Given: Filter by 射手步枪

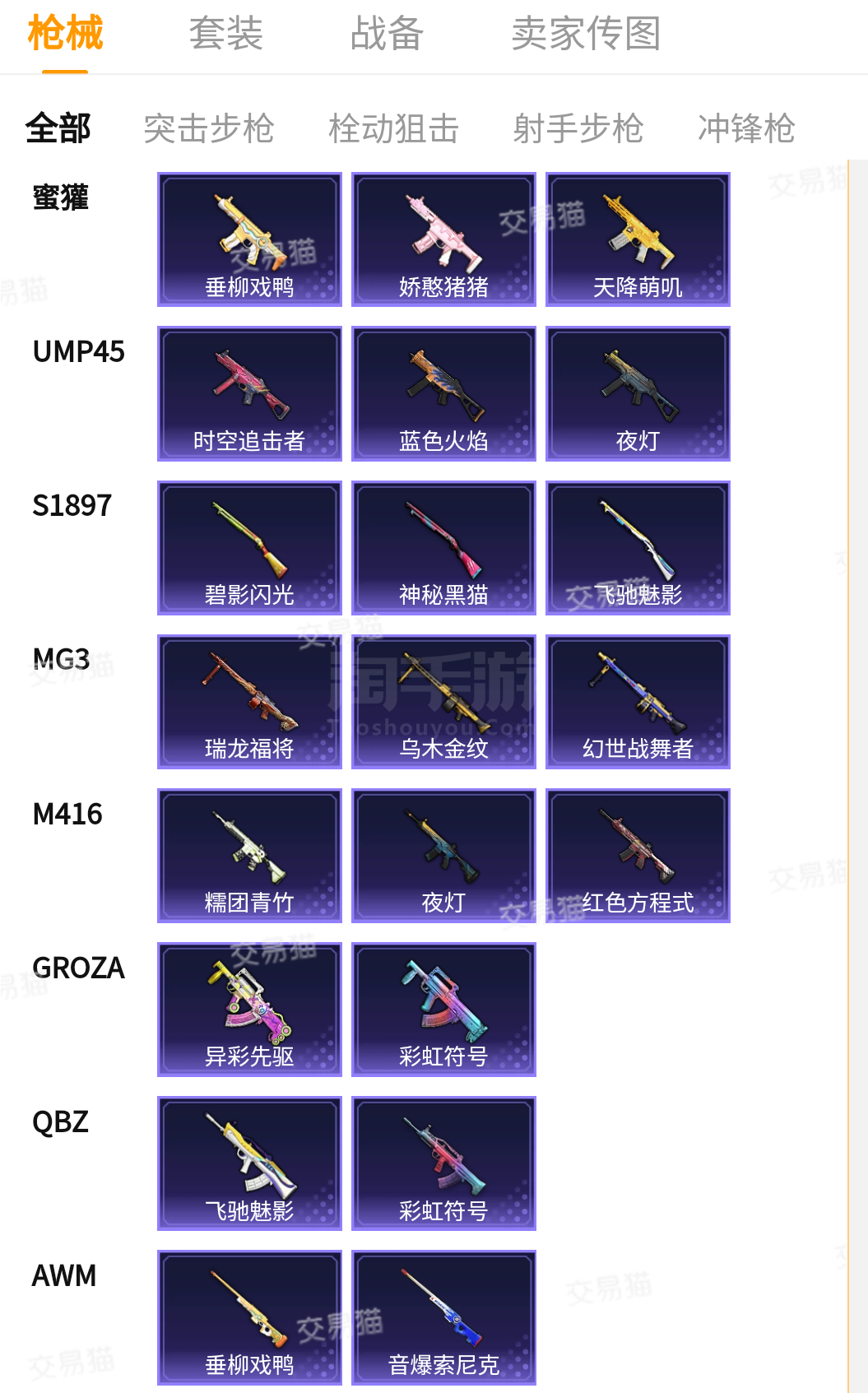Looking at the screenshot, I should click(578, 129).
